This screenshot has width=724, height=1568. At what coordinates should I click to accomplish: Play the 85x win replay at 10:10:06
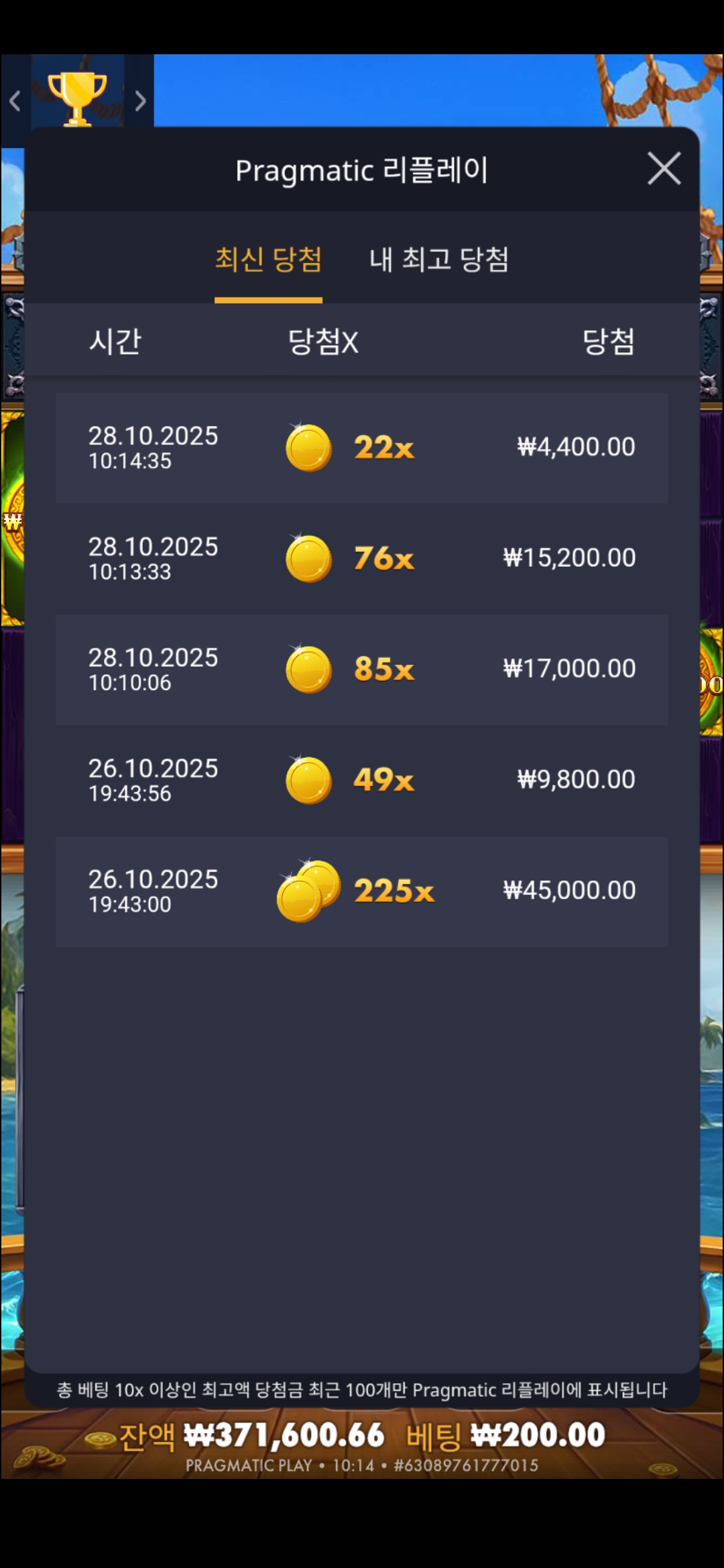(x=362, y=669)
